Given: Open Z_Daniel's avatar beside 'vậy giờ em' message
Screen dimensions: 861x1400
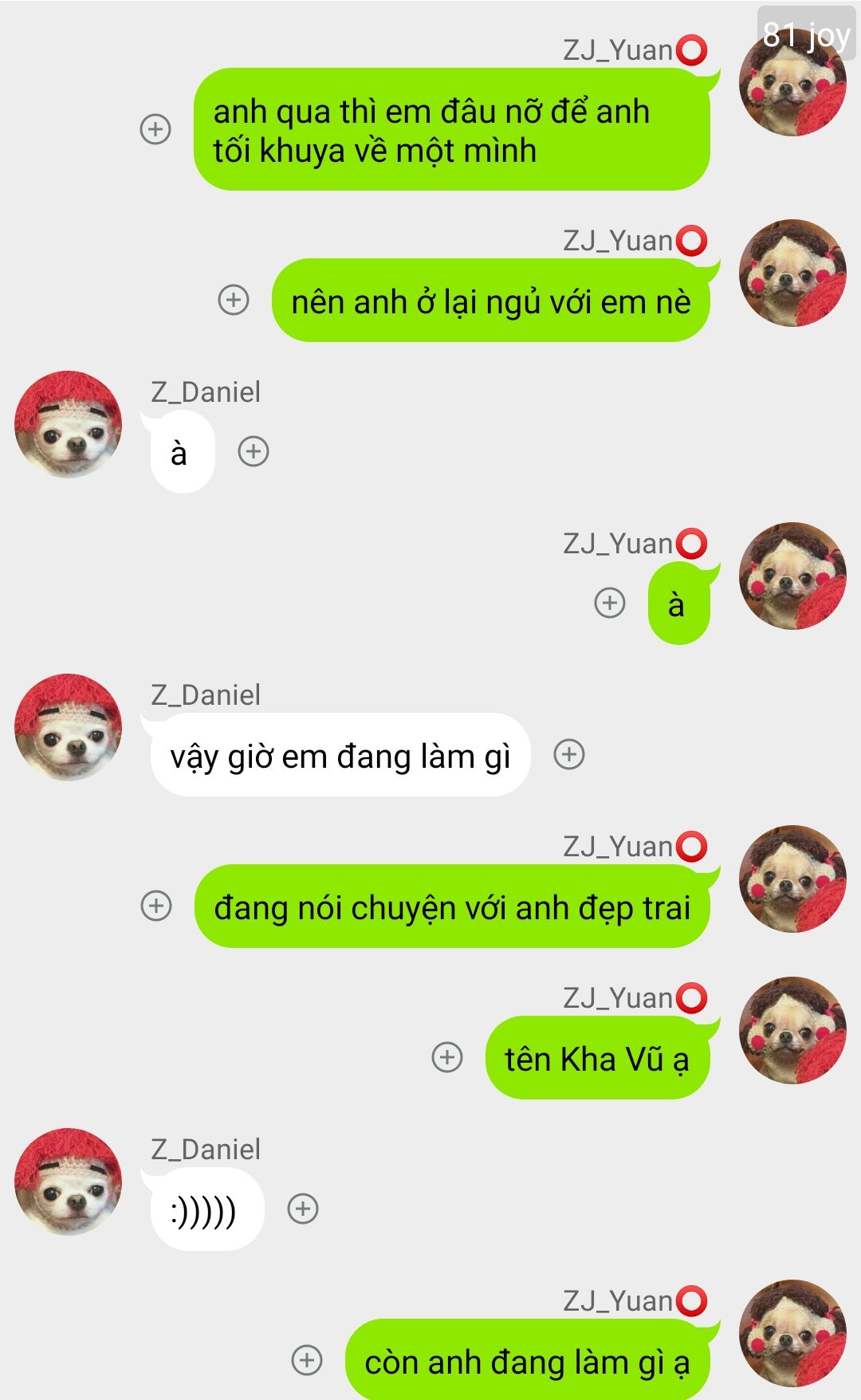Looking at the screenshot, I should tap(69, 727).
